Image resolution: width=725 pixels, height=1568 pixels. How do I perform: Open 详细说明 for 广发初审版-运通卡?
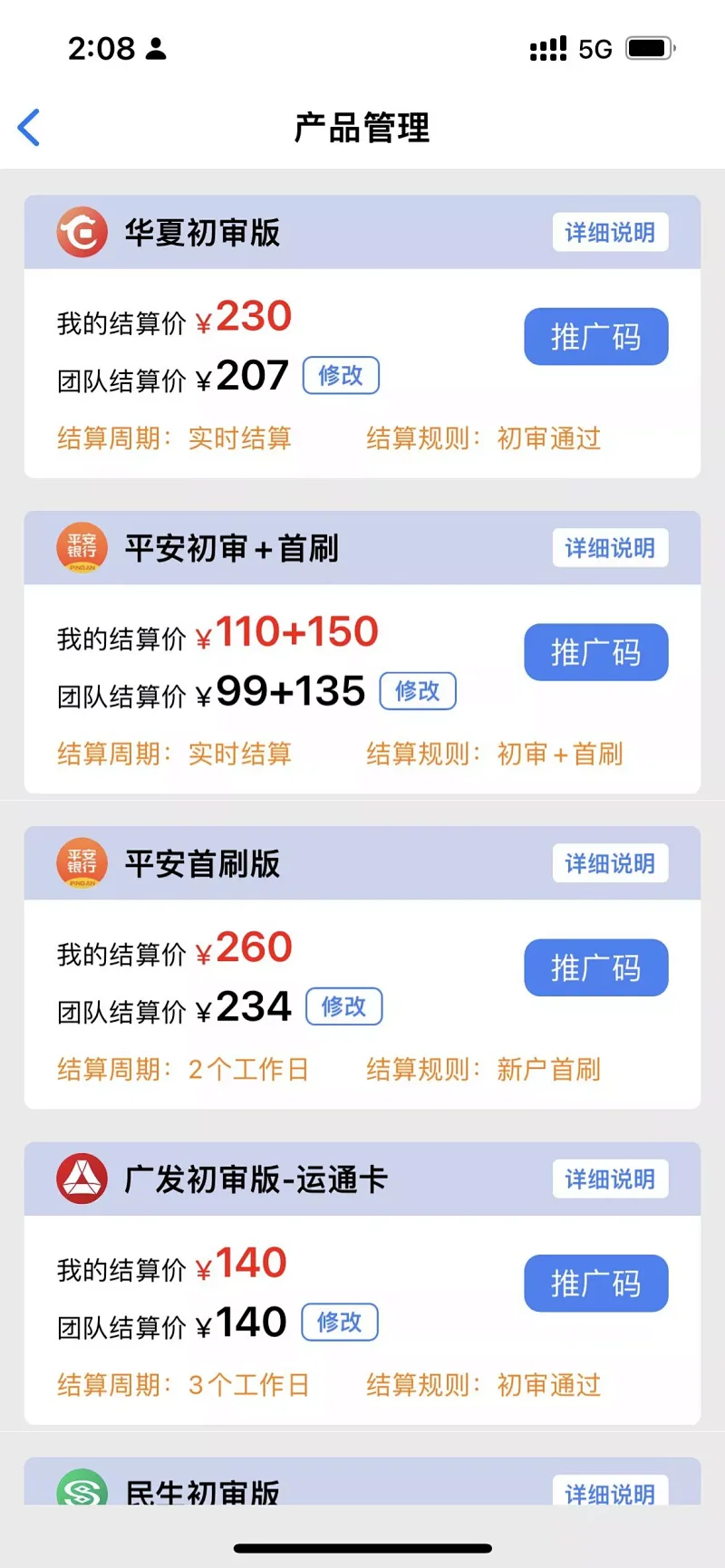[610, 1179]
